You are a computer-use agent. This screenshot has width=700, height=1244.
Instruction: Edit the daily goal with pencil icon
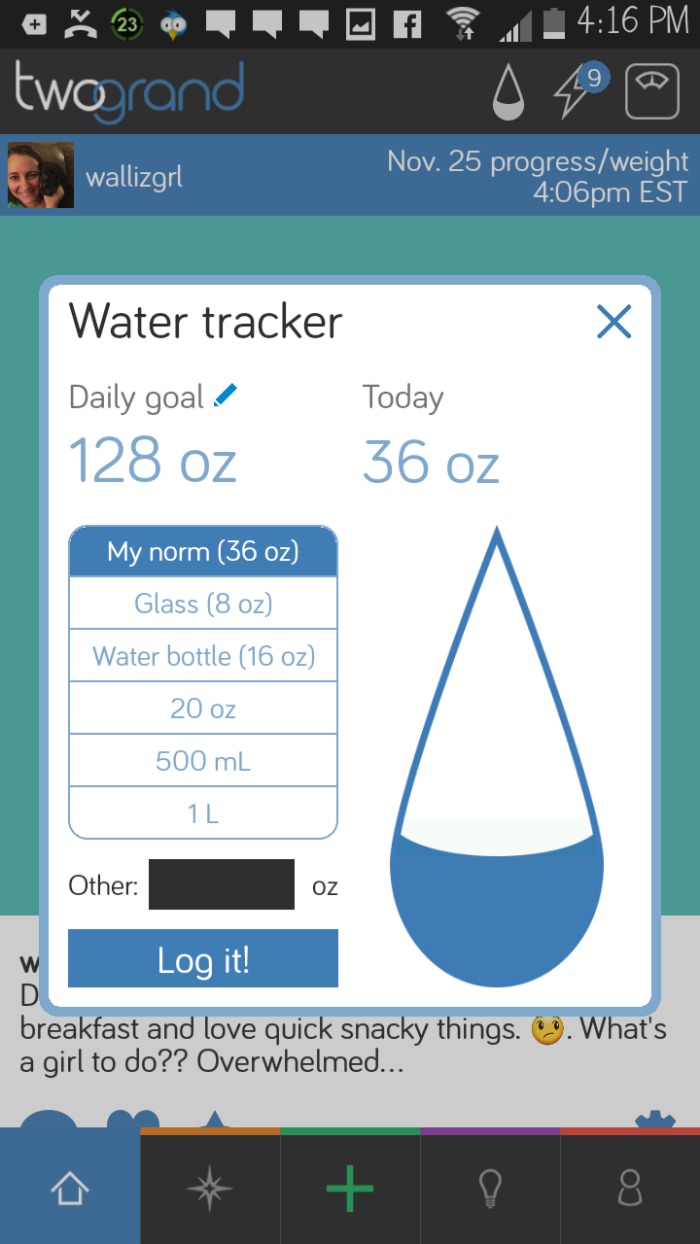(225, 395)
